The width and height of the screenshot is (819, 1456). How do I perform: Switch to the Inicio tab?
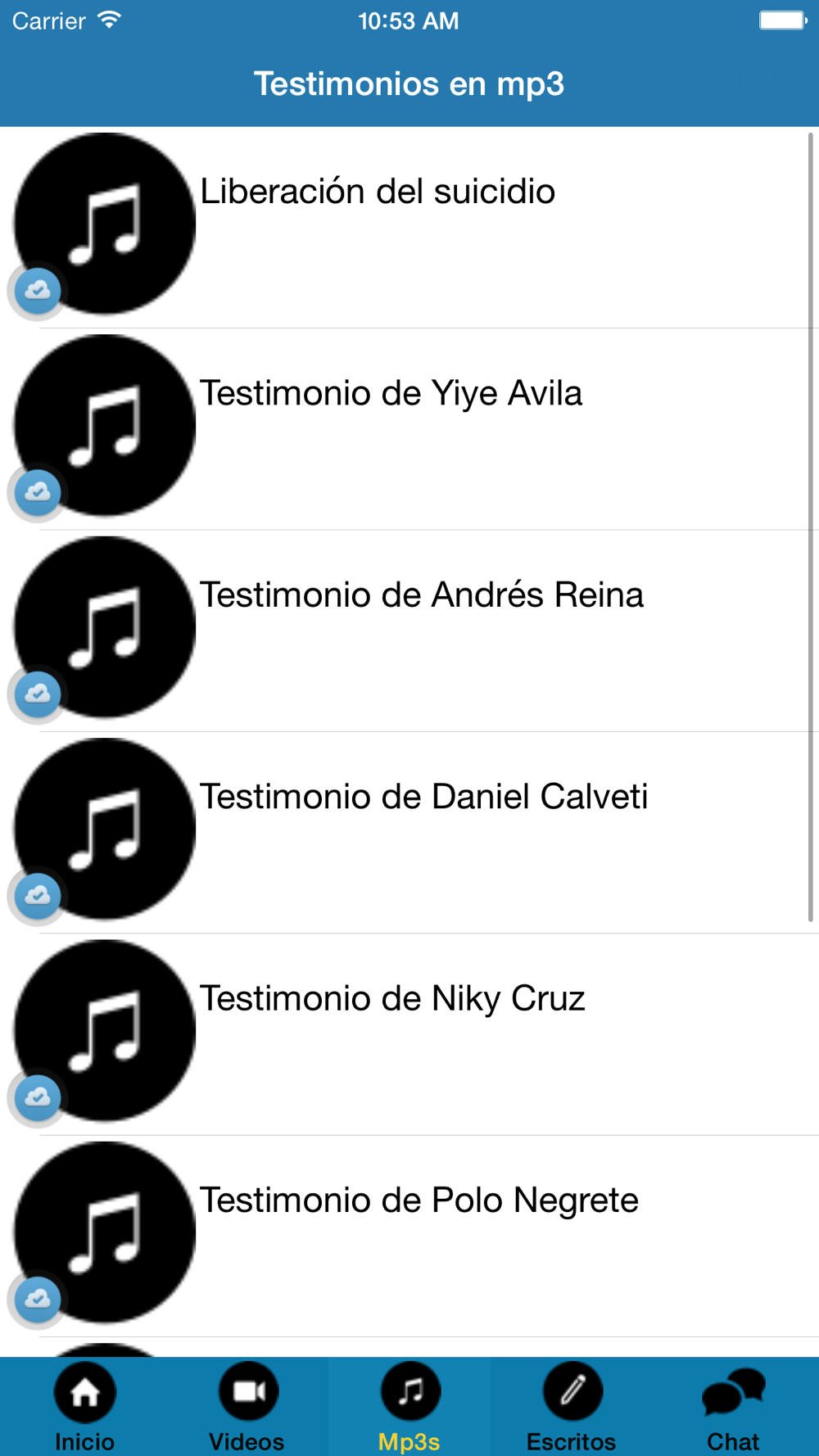pos(84,1407)
